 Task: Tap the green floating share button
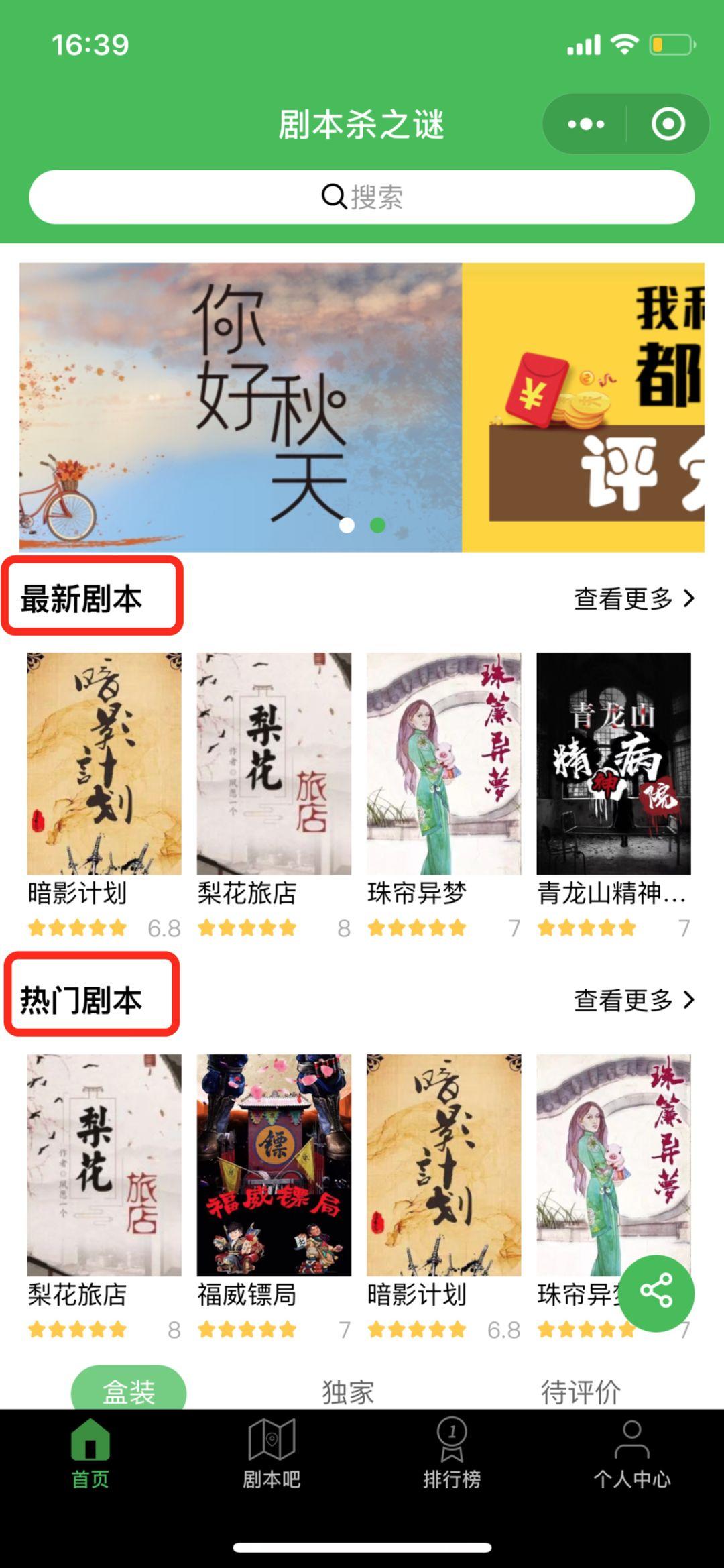pos(656,1292)
